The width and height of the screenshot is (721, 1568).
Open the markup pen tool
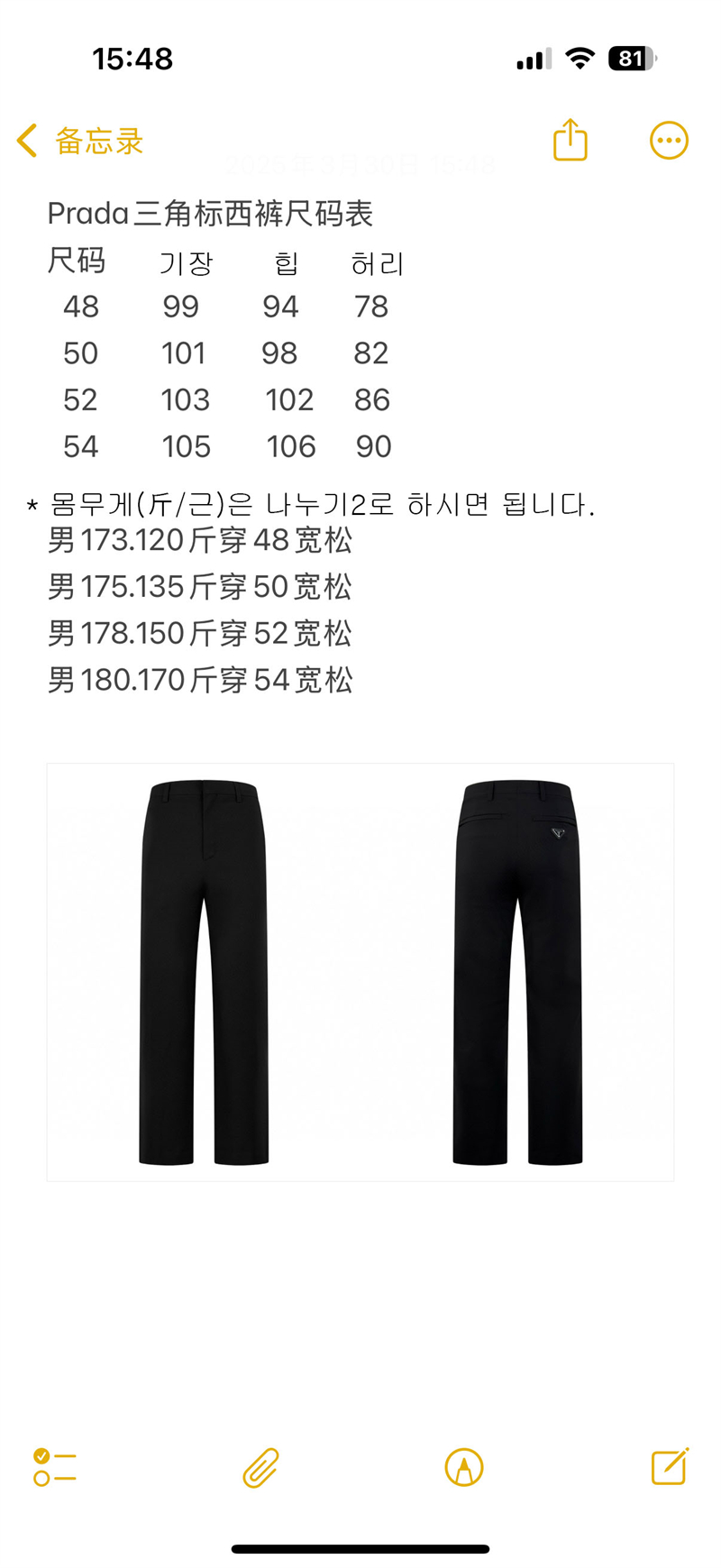point(464,1467)
